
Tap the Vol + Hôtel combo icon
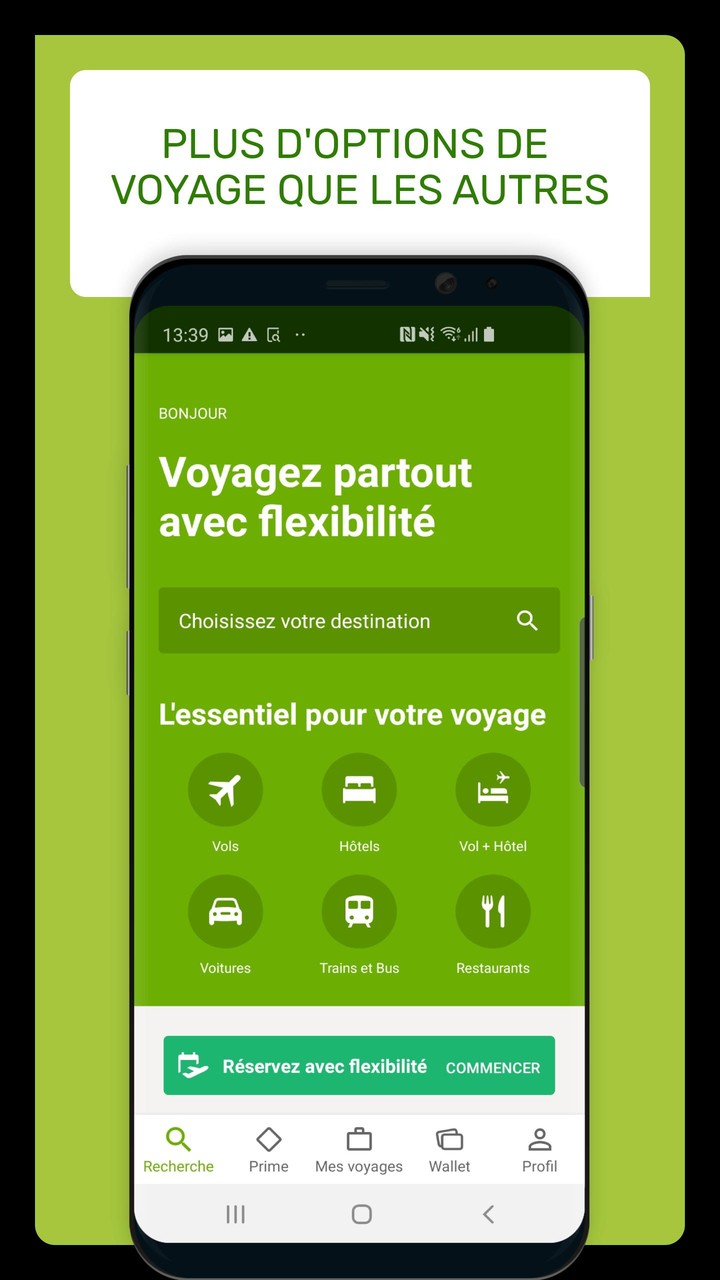click(493, 789)
